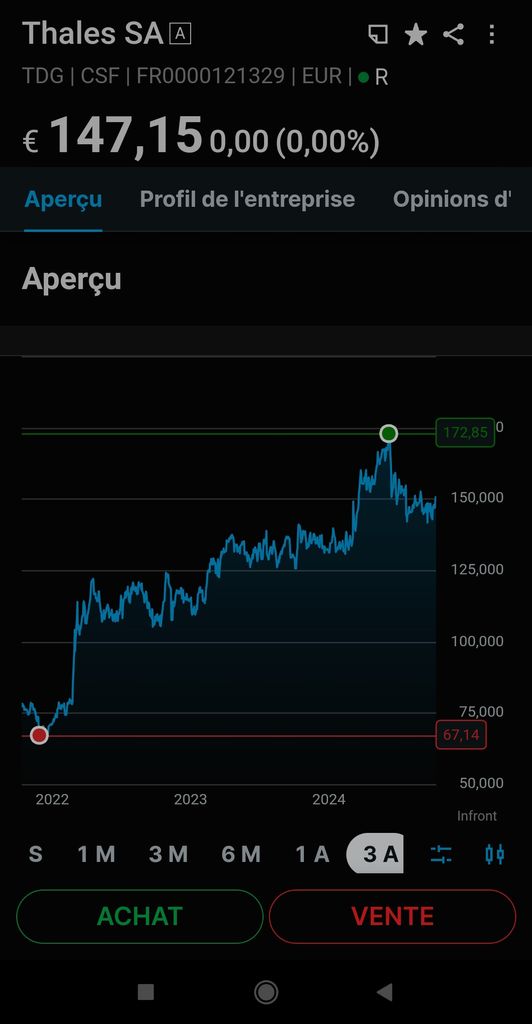Image resolution: width=532 pixels, height=1024 pixels.
Task: Go back with system back button
Action: pyautogui.click(x=385, y=993)
